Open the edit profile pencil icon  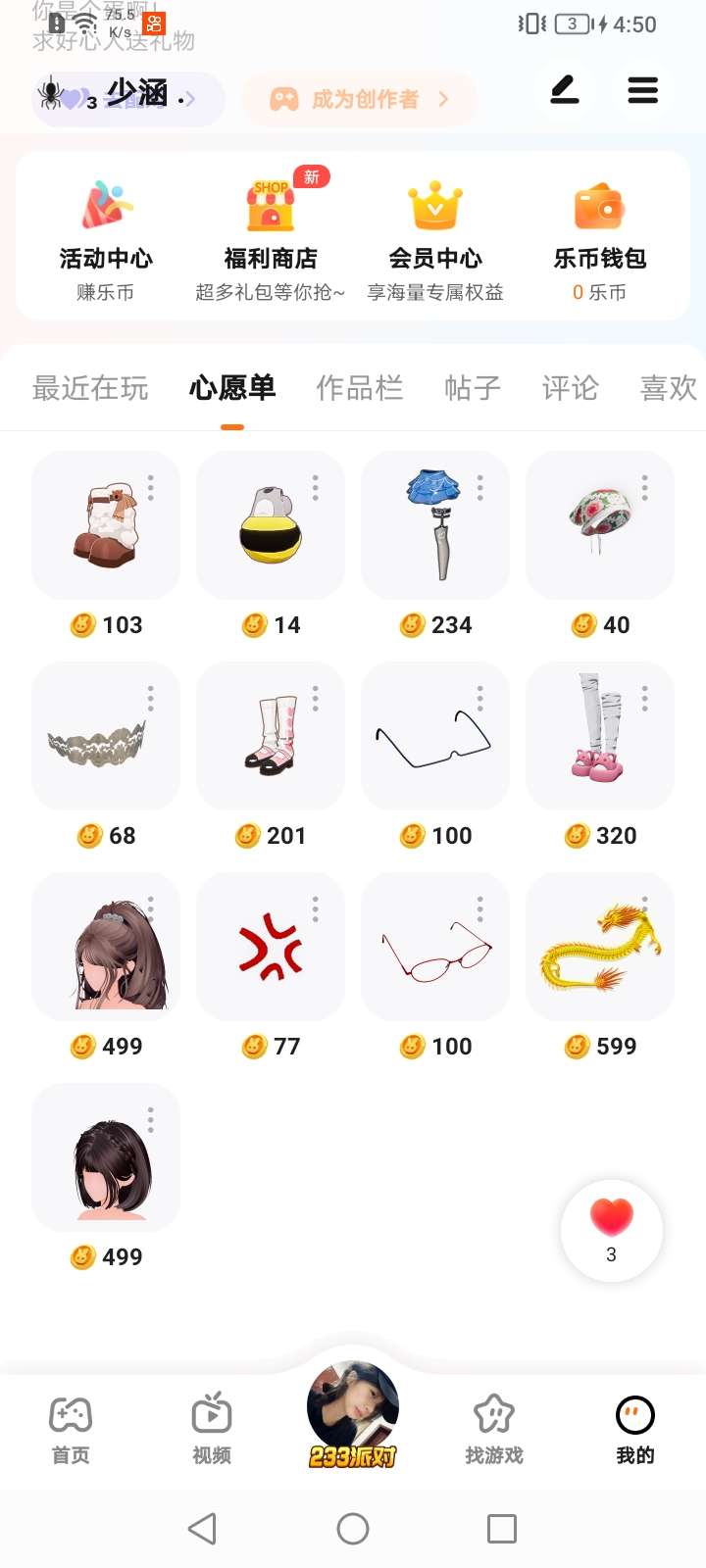point(564,91)
